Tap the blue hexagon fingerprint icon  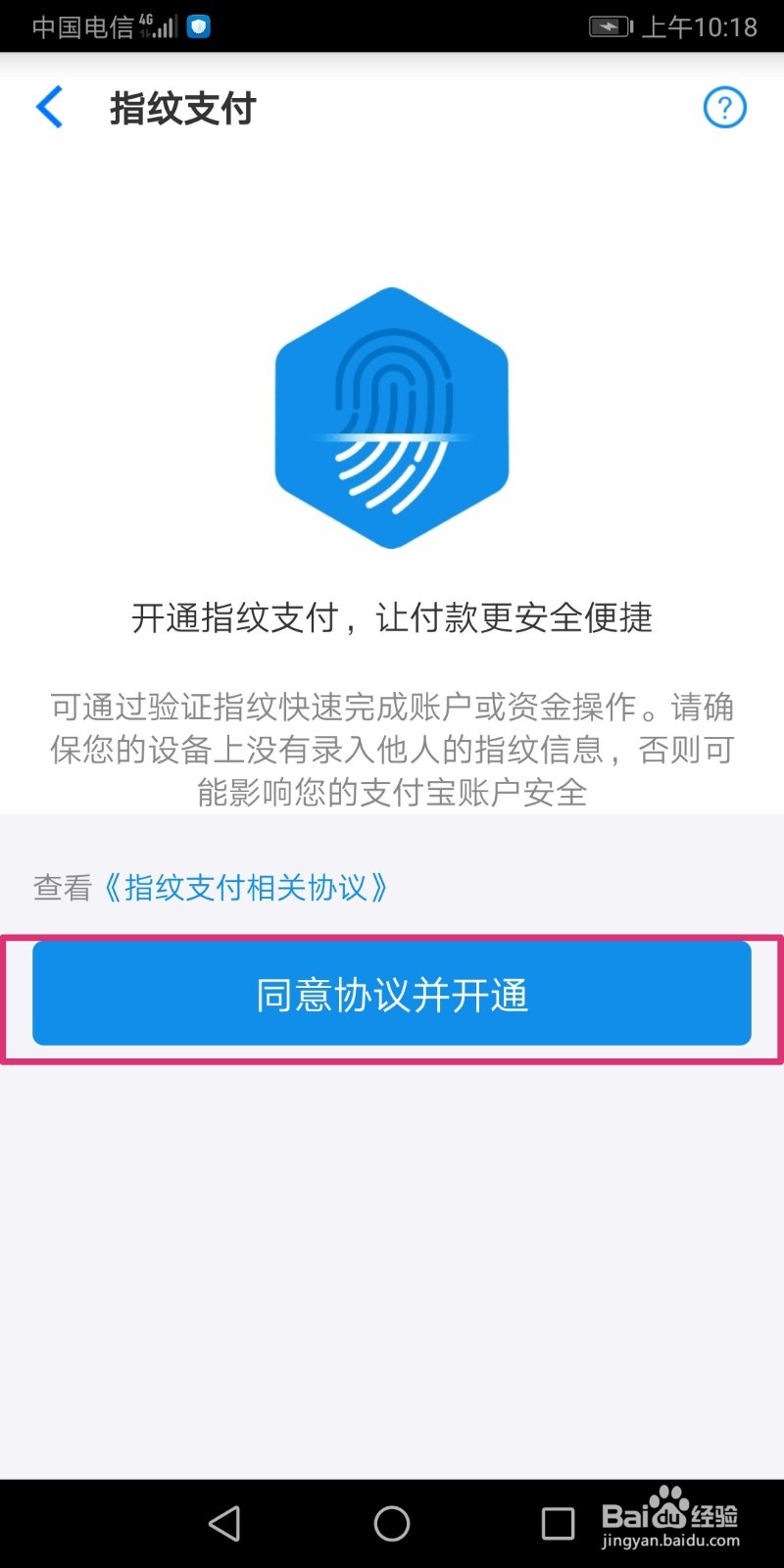point(392,416)
